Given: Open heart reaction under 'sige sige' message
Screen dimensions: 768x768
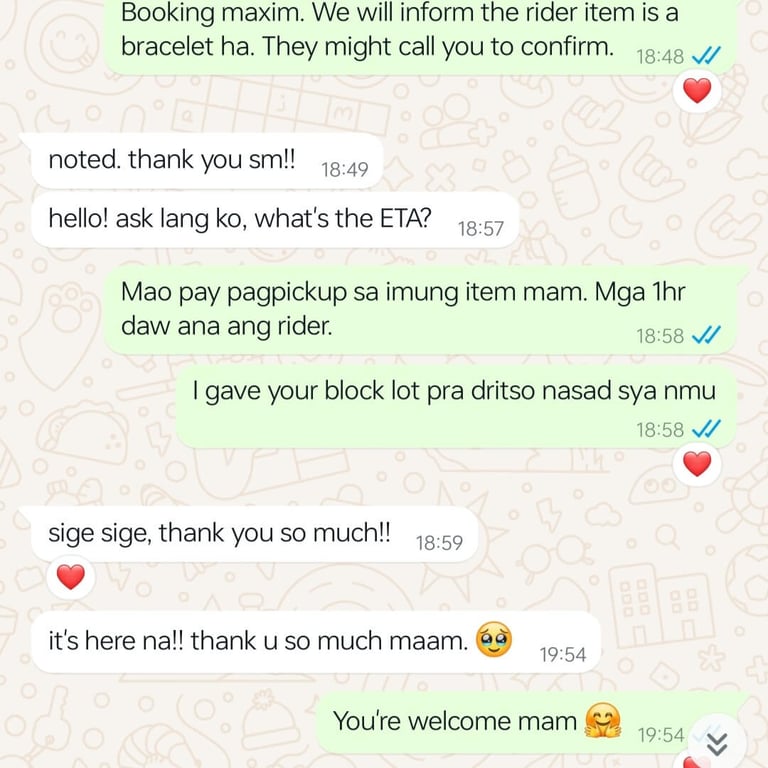Looking at the screenshot, I should pos(70,576).
